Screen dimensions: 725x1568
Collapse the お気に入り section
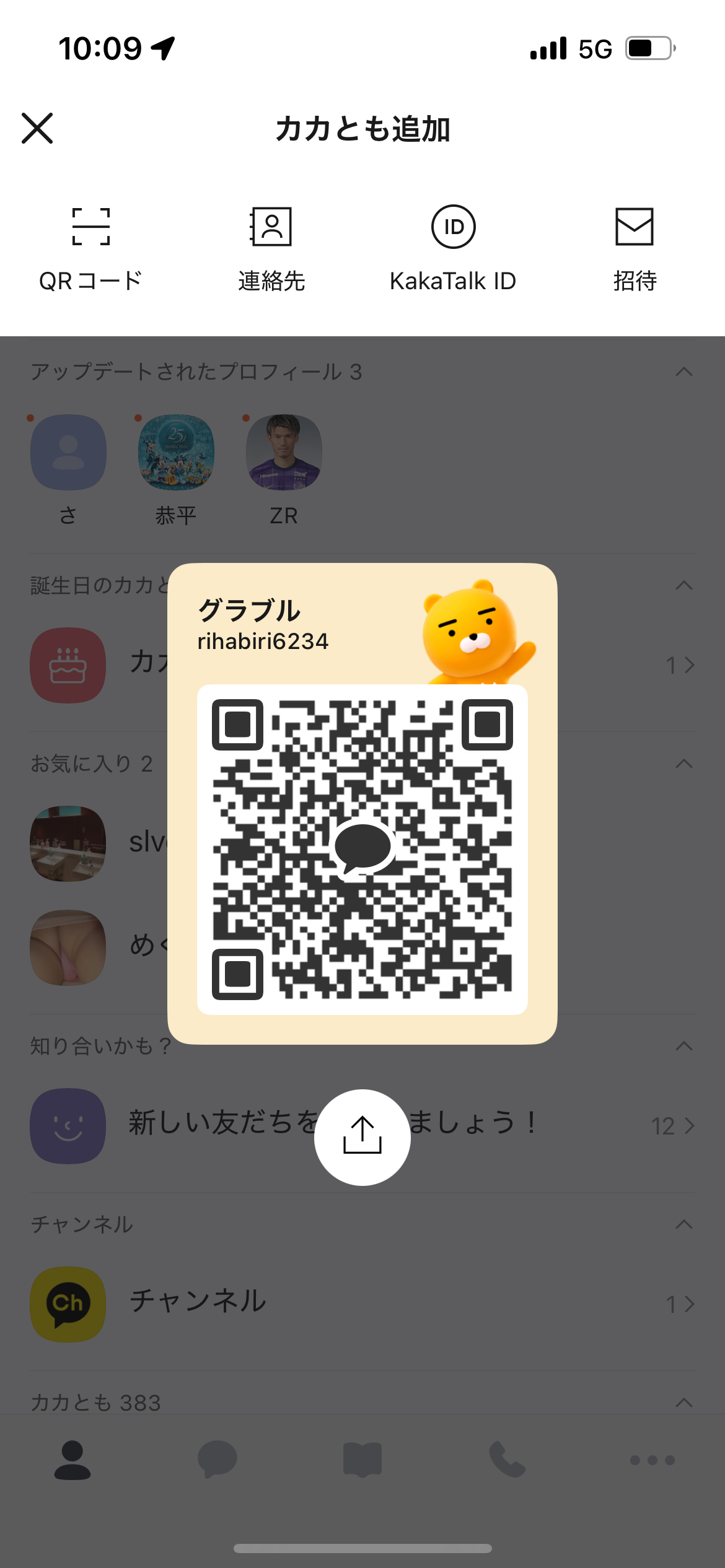click(683, 763)
